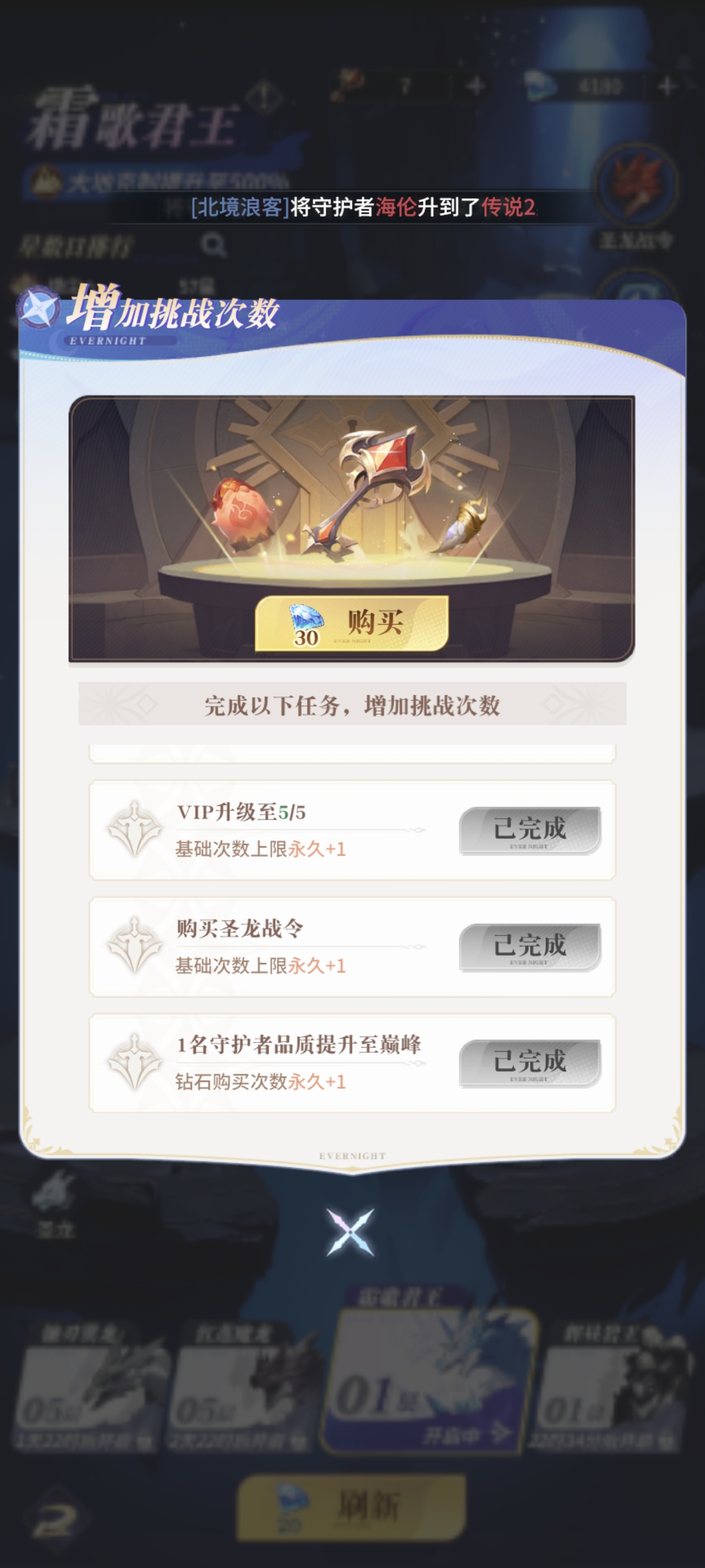Buy extra challenges for 30 diamonds
Screen dimensions: 705x1568
[351, 624]
